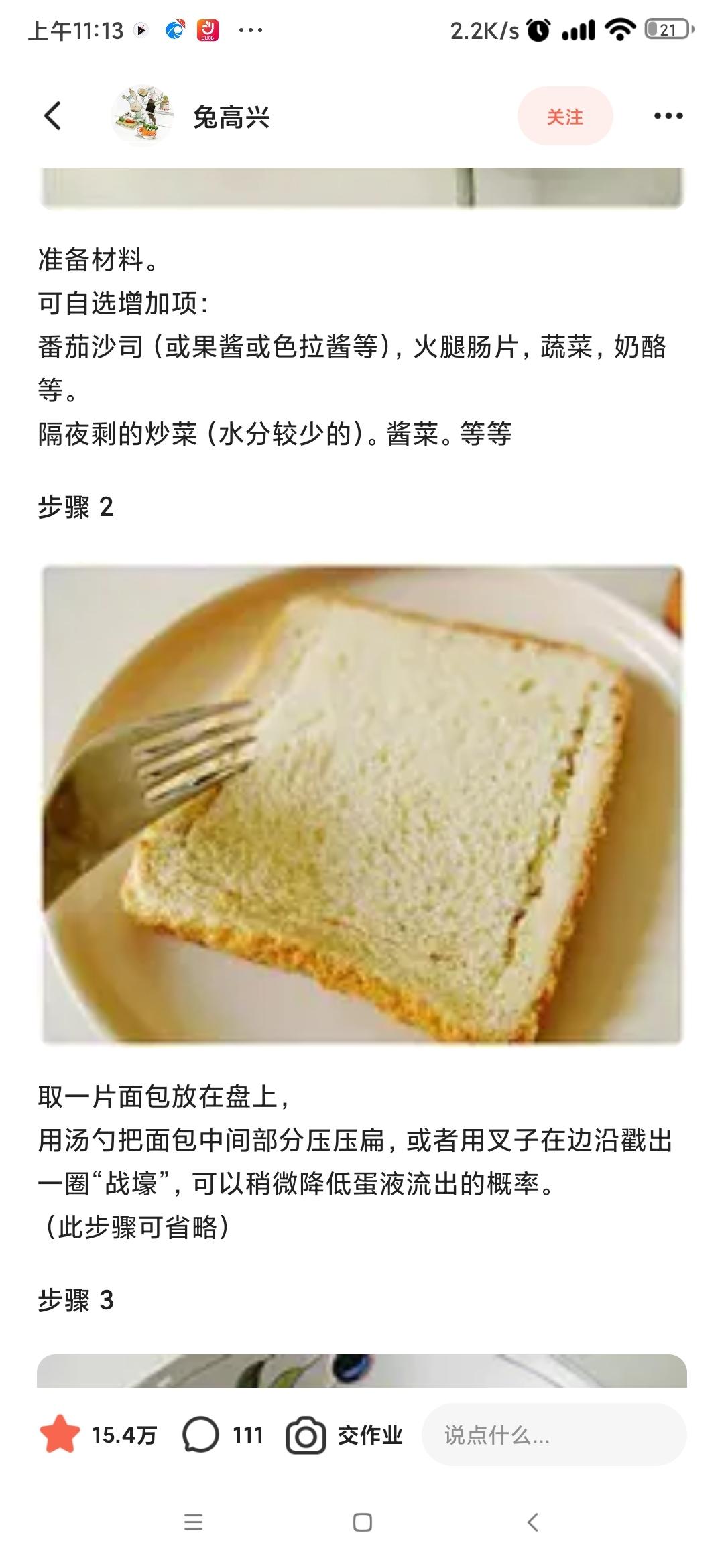Open 兔高兴's profile avatar
Viewport: 724px width, 1568px height.
(x=141, y=116)
